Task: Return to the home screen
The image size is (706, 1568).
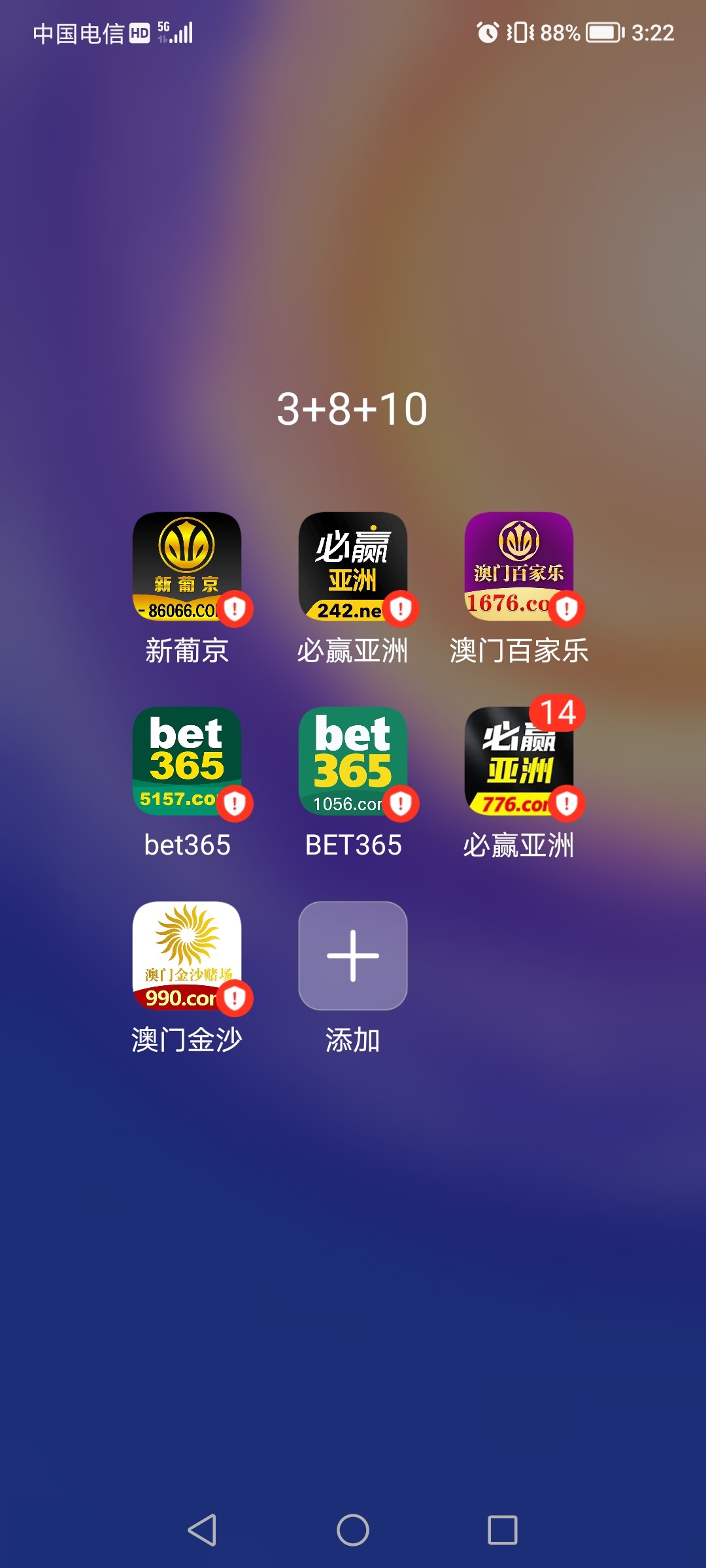Action: (x=353, y=1529)
